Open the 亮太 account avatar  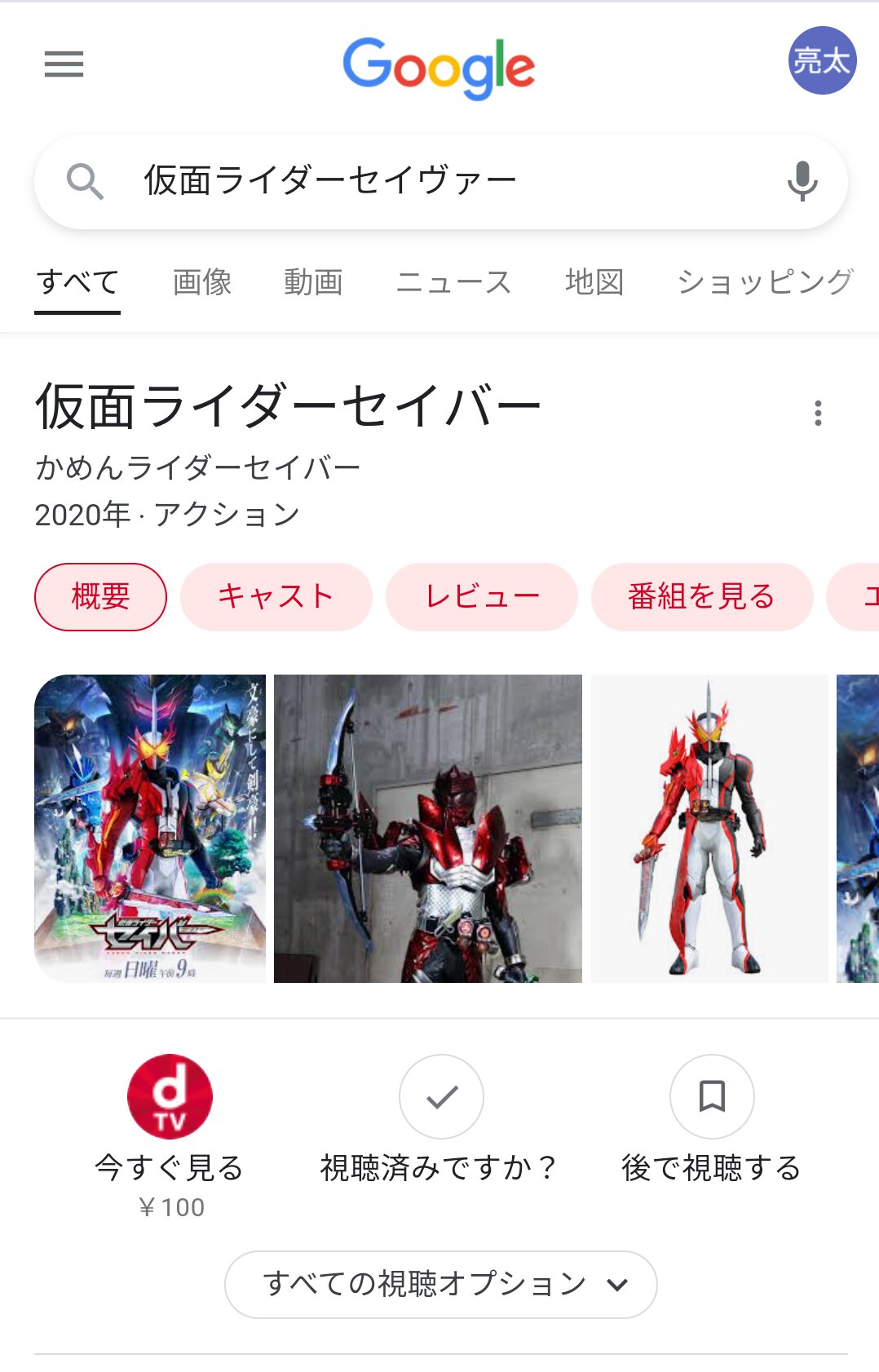pos(822,60)
